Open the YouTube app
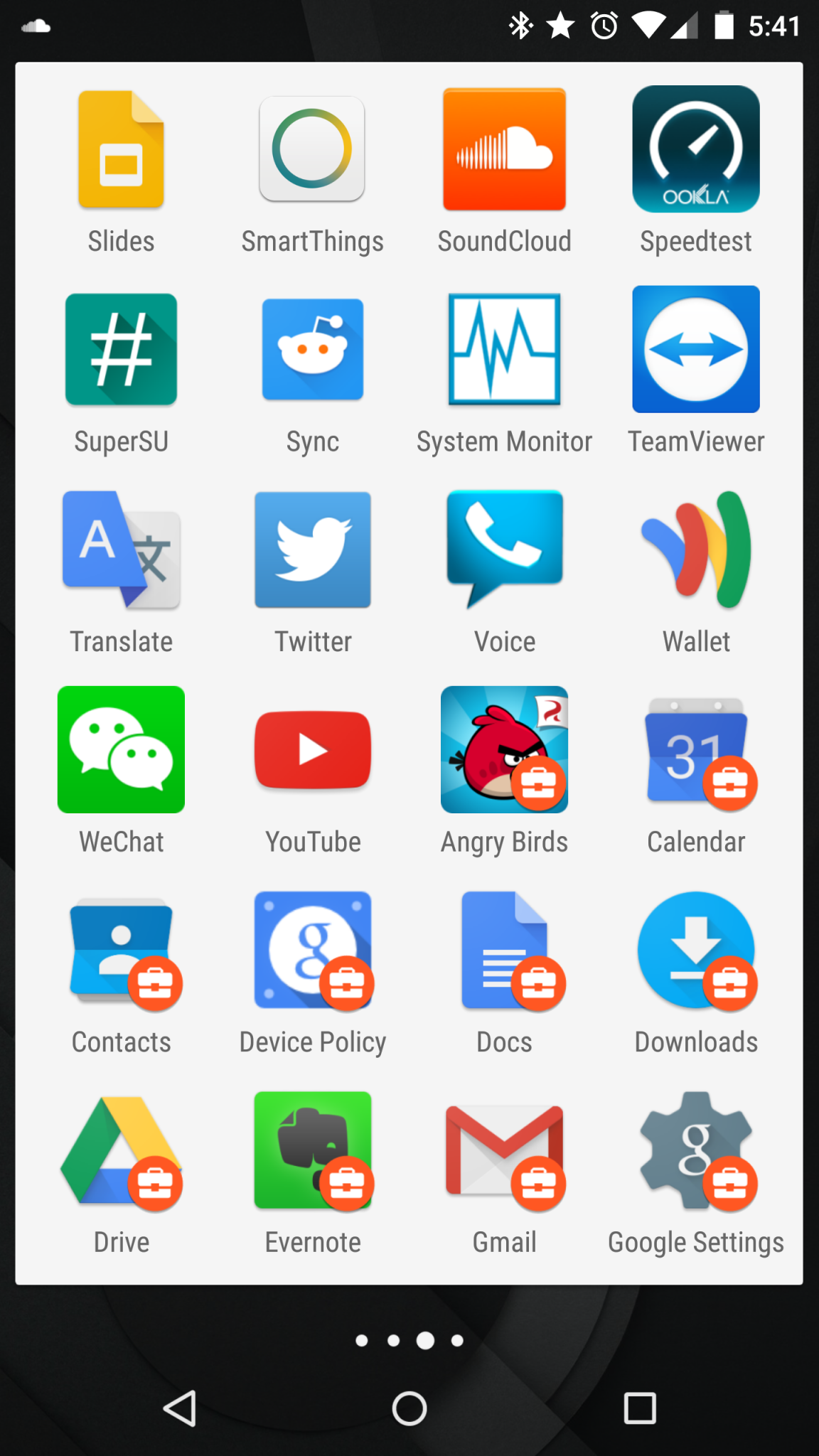 point(313,749)
